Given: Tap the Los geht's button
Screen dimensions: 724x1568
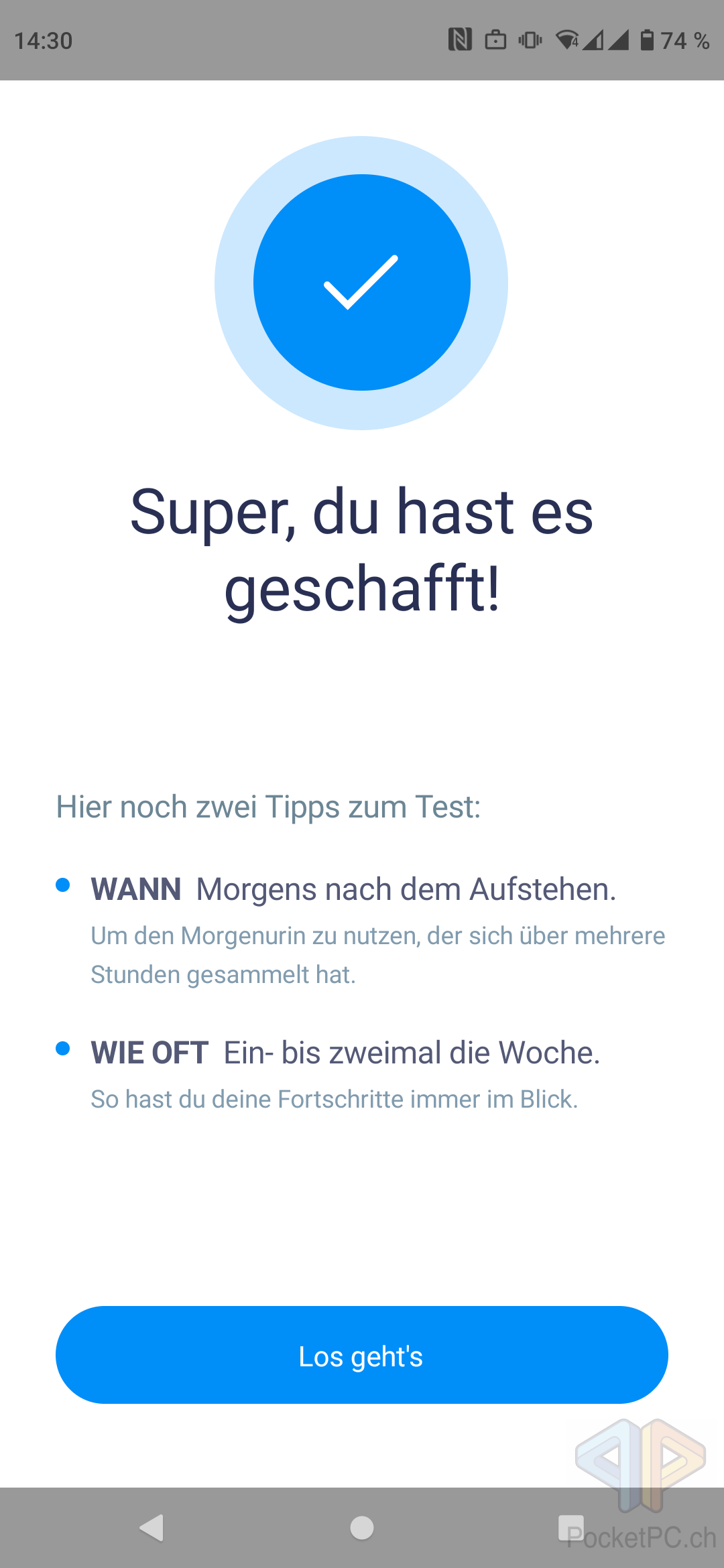Looking at the screenshot, I should click(x=361, y=1355).
